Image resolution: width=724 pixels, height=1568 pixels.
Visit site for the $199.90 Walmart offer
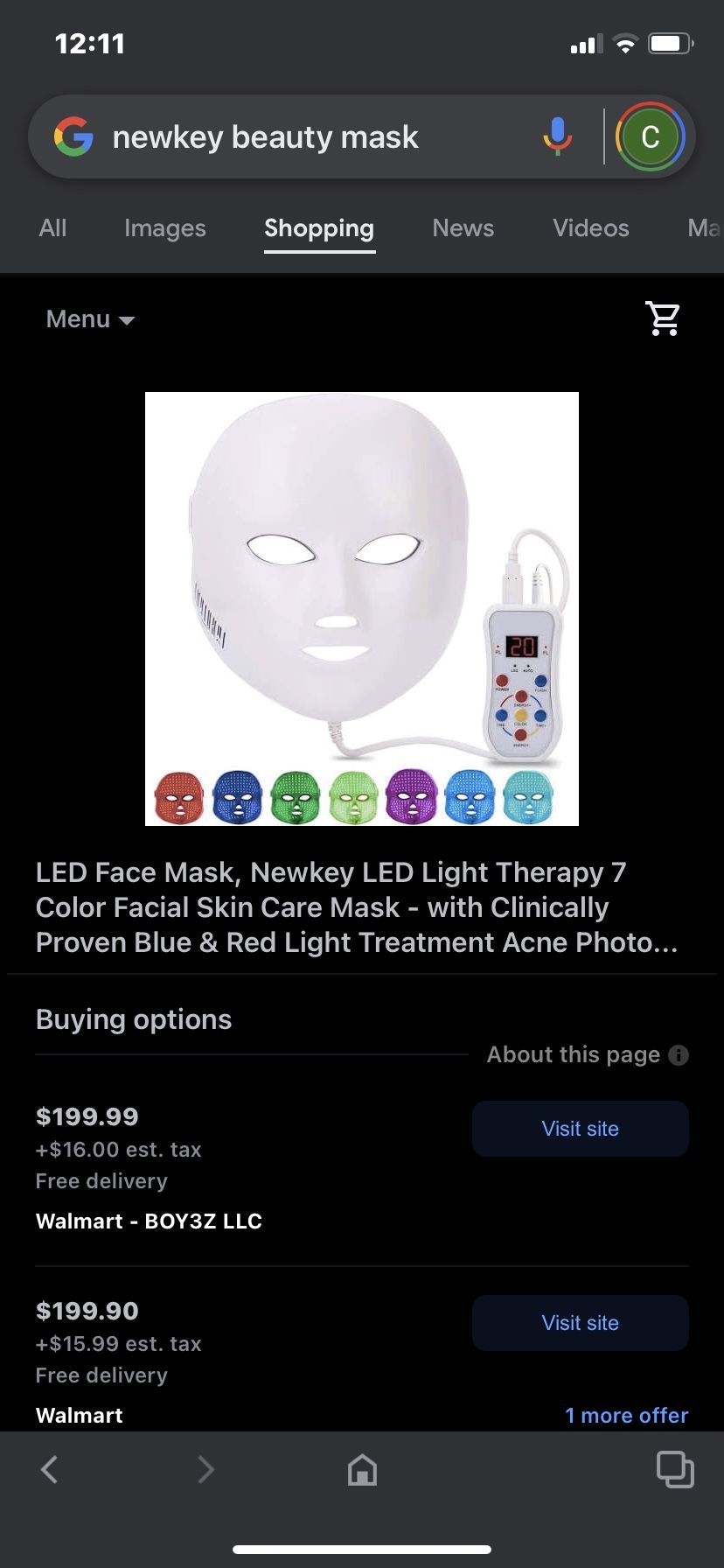(581, 1323)
